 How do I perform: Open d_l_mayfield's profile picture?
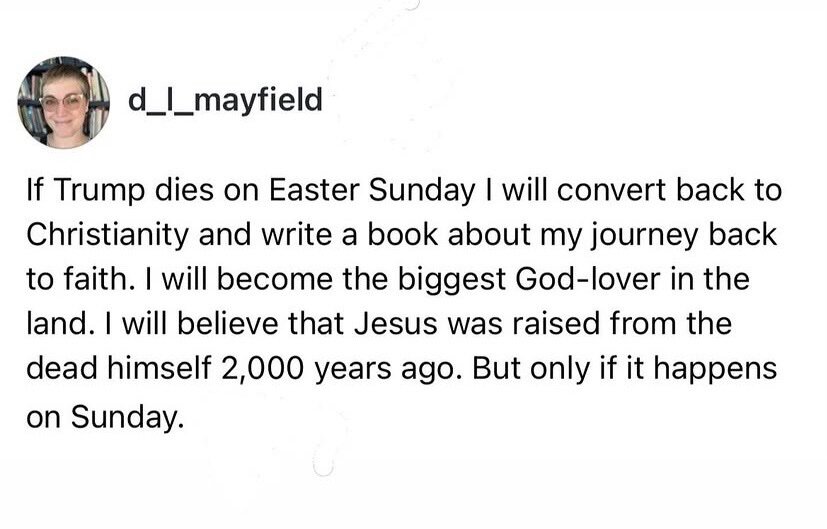tap(64, 102)
